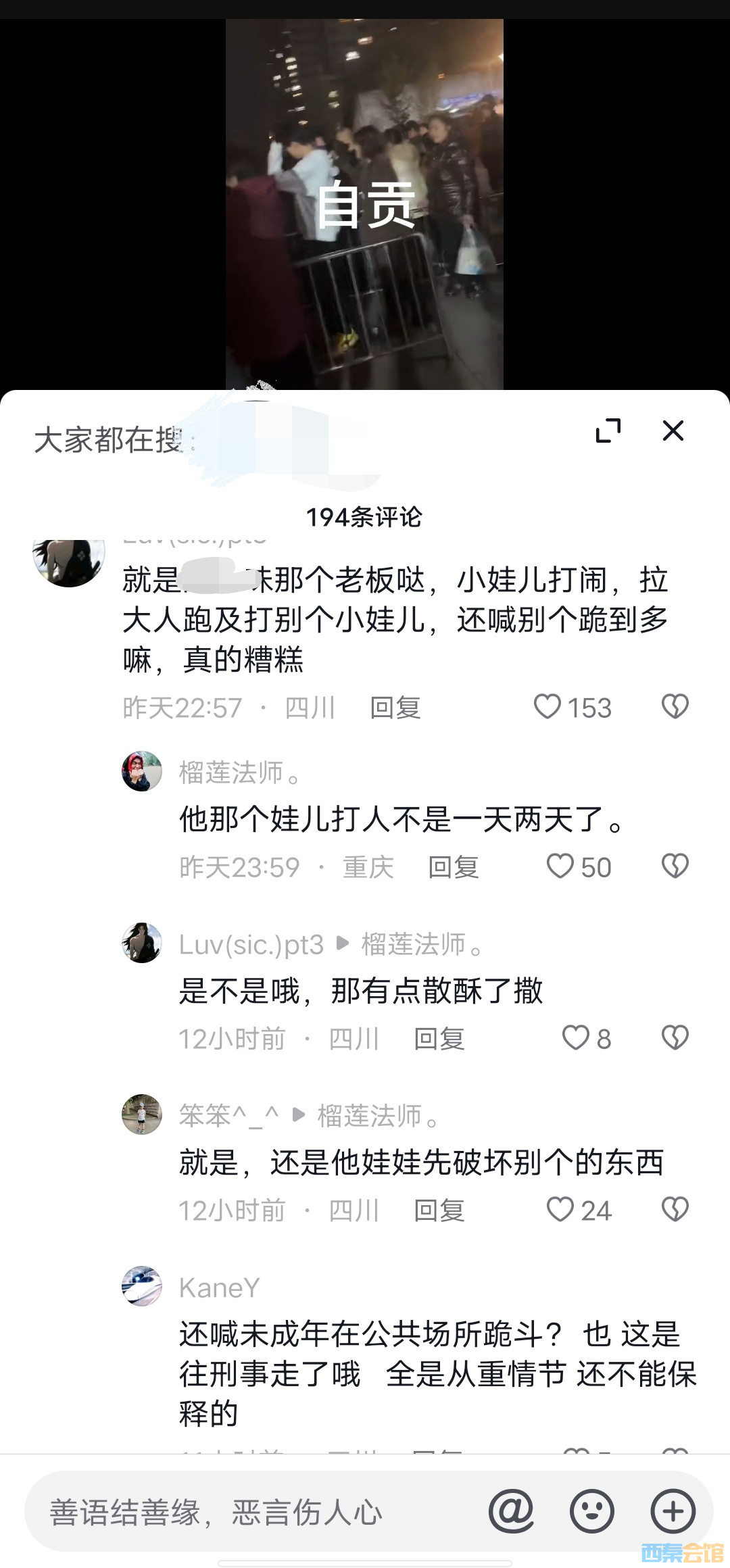Like the comment with 153 likes
The height and width of the screenshot is (1568, 730).
point(547,707)
